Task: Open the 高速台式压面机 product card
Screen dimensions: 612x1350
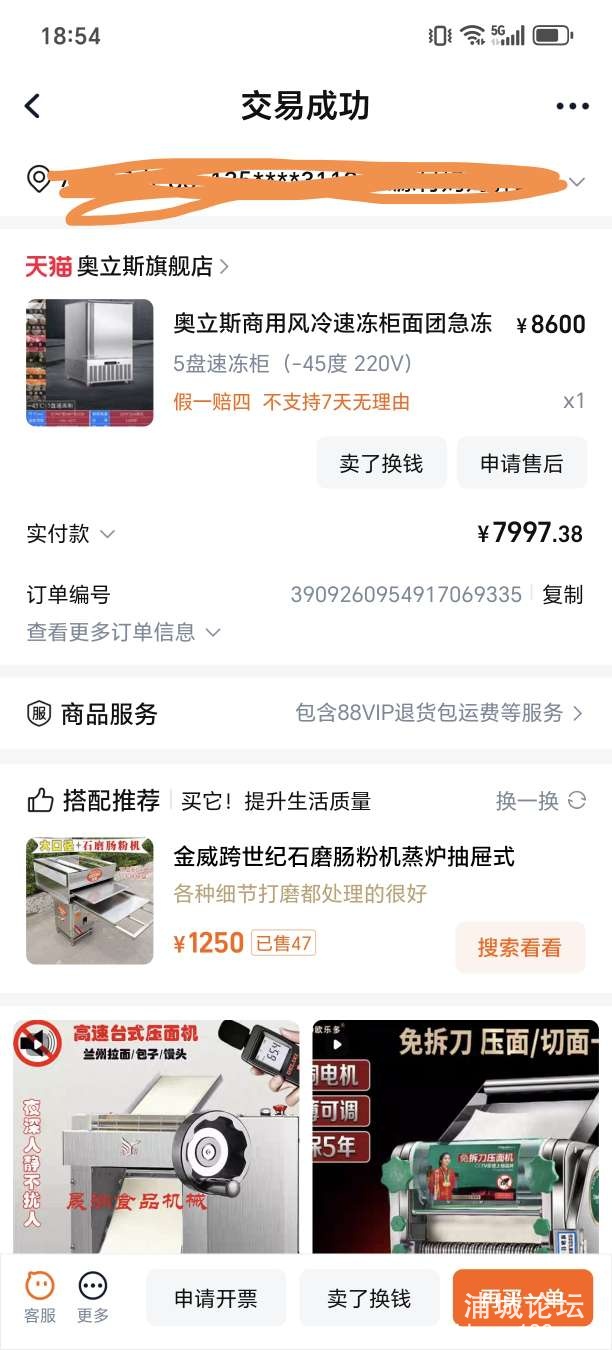Action: click(x=155, y=1135)
